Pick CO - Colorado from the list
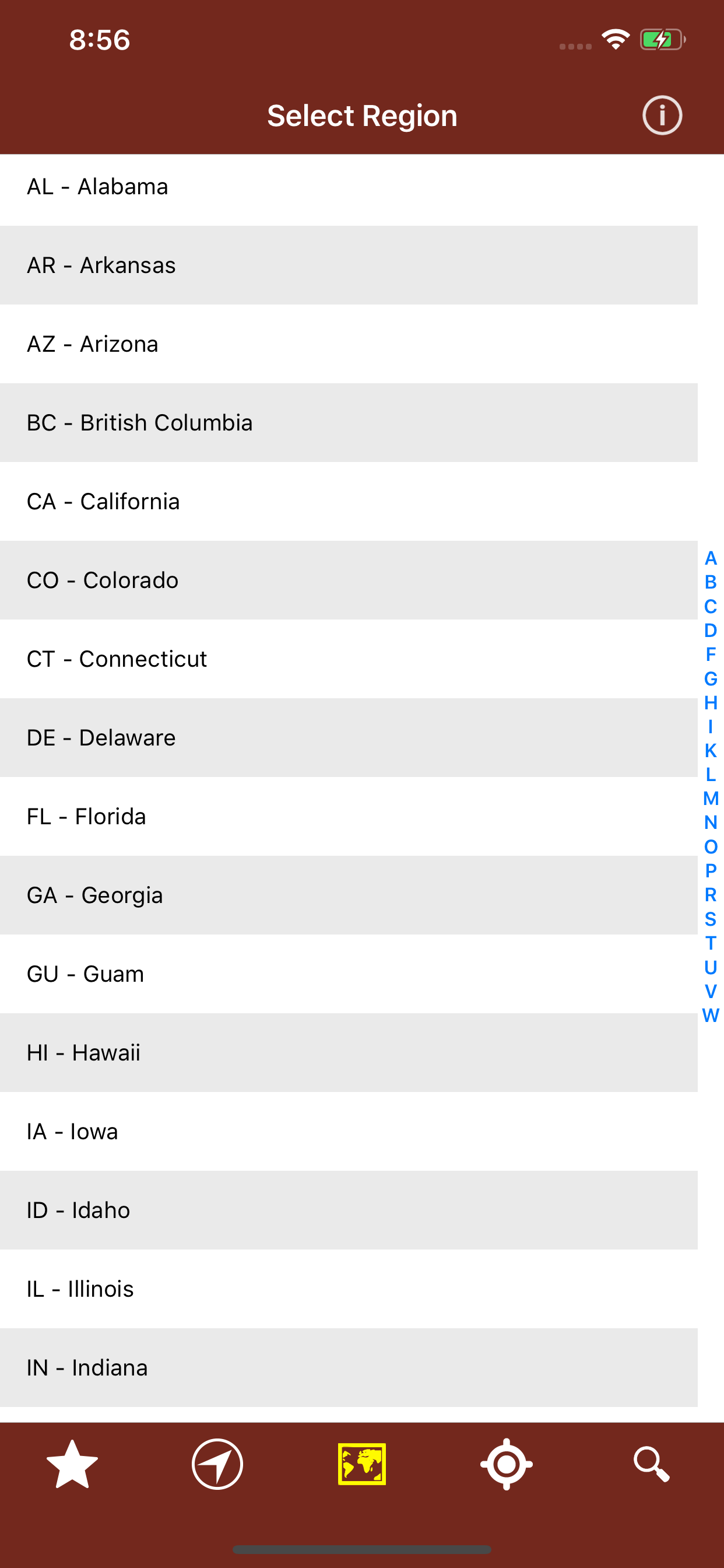 [349, 580]
